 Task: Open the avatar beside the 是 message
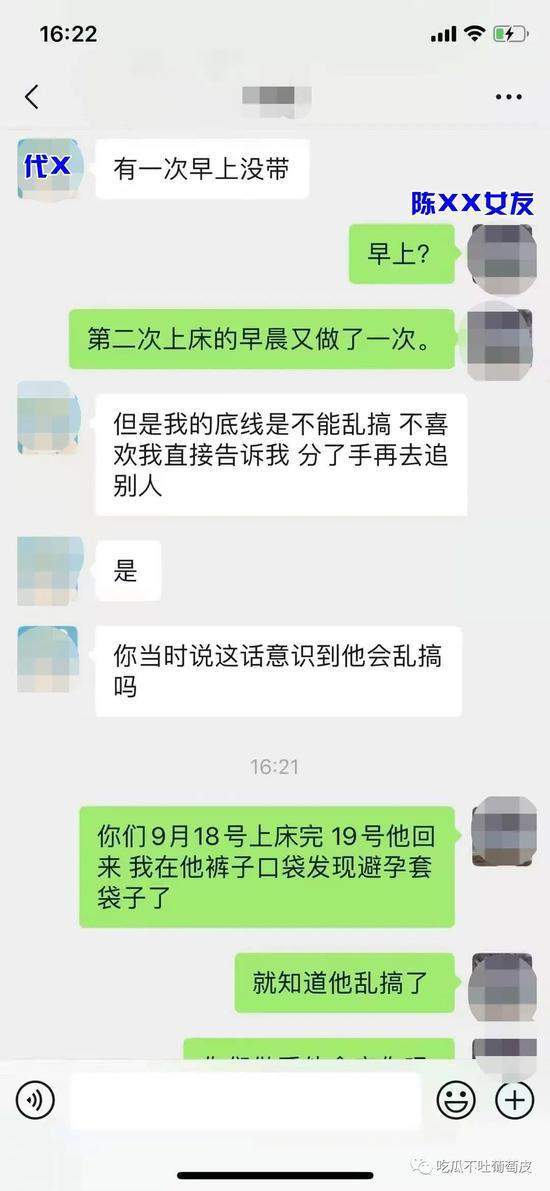coord(49,570)
